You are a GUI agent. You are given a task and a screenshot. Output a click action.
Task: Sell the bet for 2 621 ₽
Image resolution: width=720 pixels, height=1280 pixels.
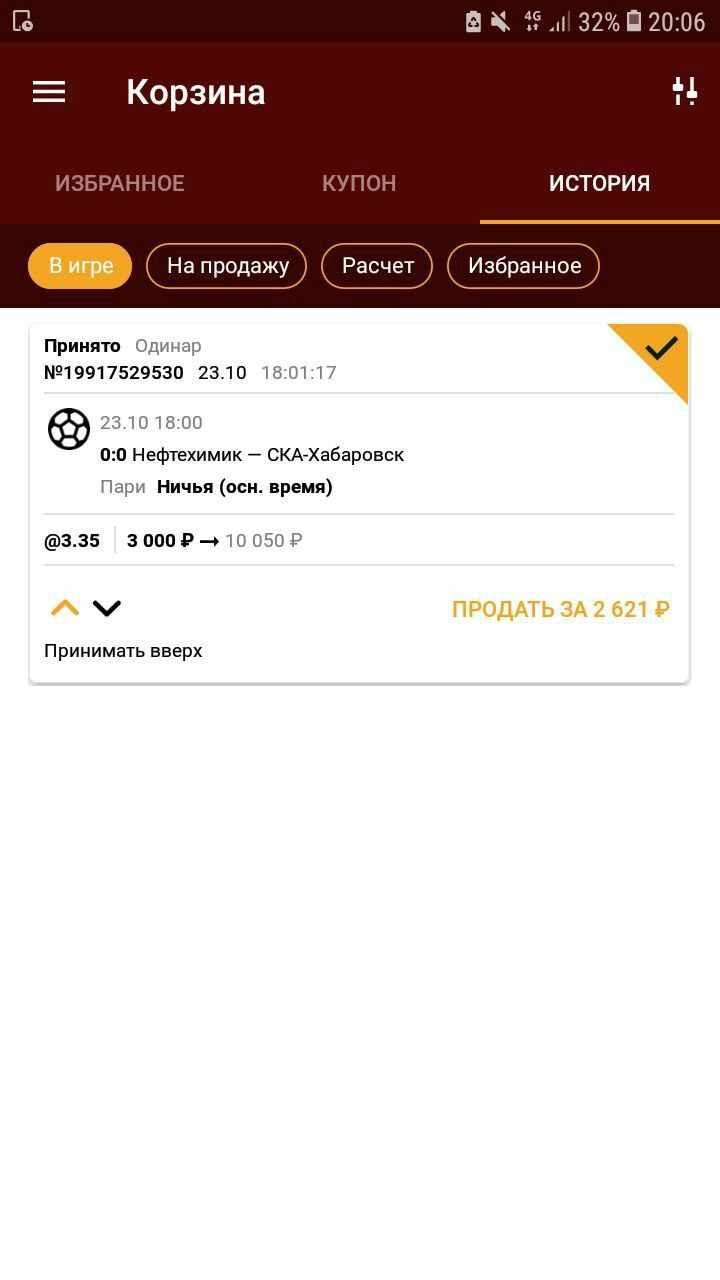coord(561,609)
